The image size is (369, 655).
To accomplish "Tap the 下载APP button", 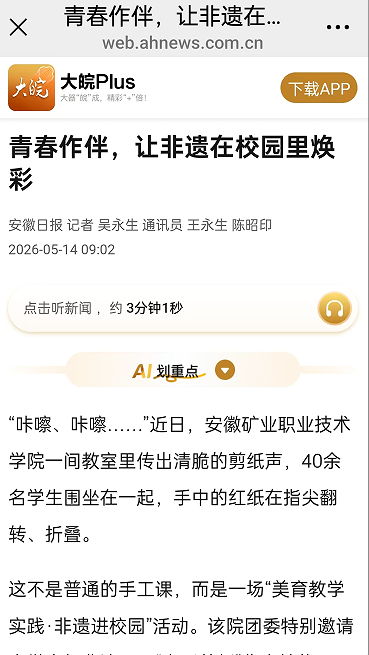I will 319,88.
